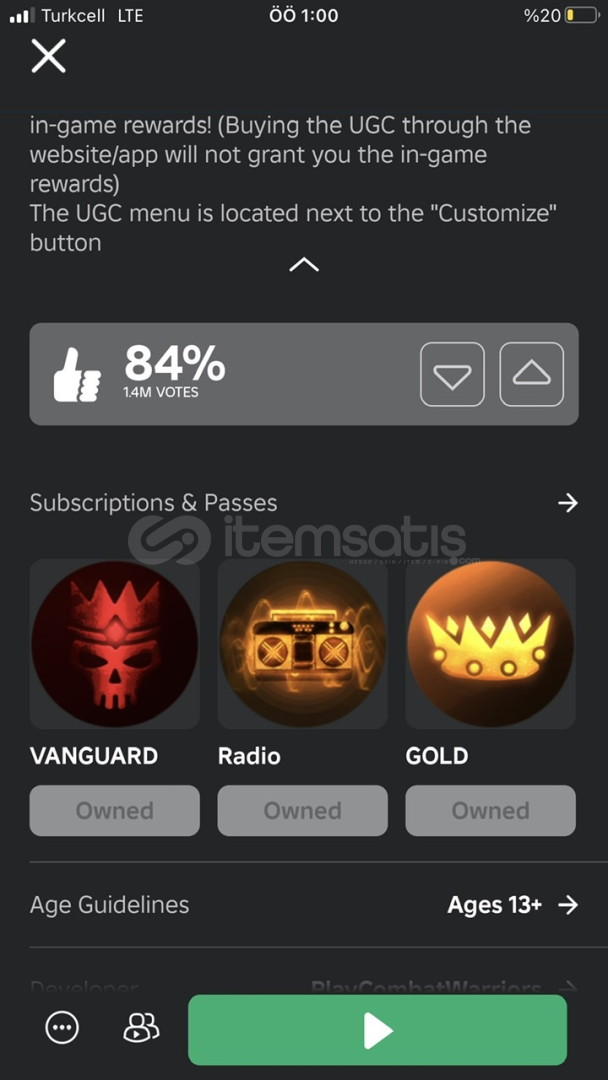Open the play with friends icon
This screenshot has width=608, height=1080.
(x=141, y=1028)
